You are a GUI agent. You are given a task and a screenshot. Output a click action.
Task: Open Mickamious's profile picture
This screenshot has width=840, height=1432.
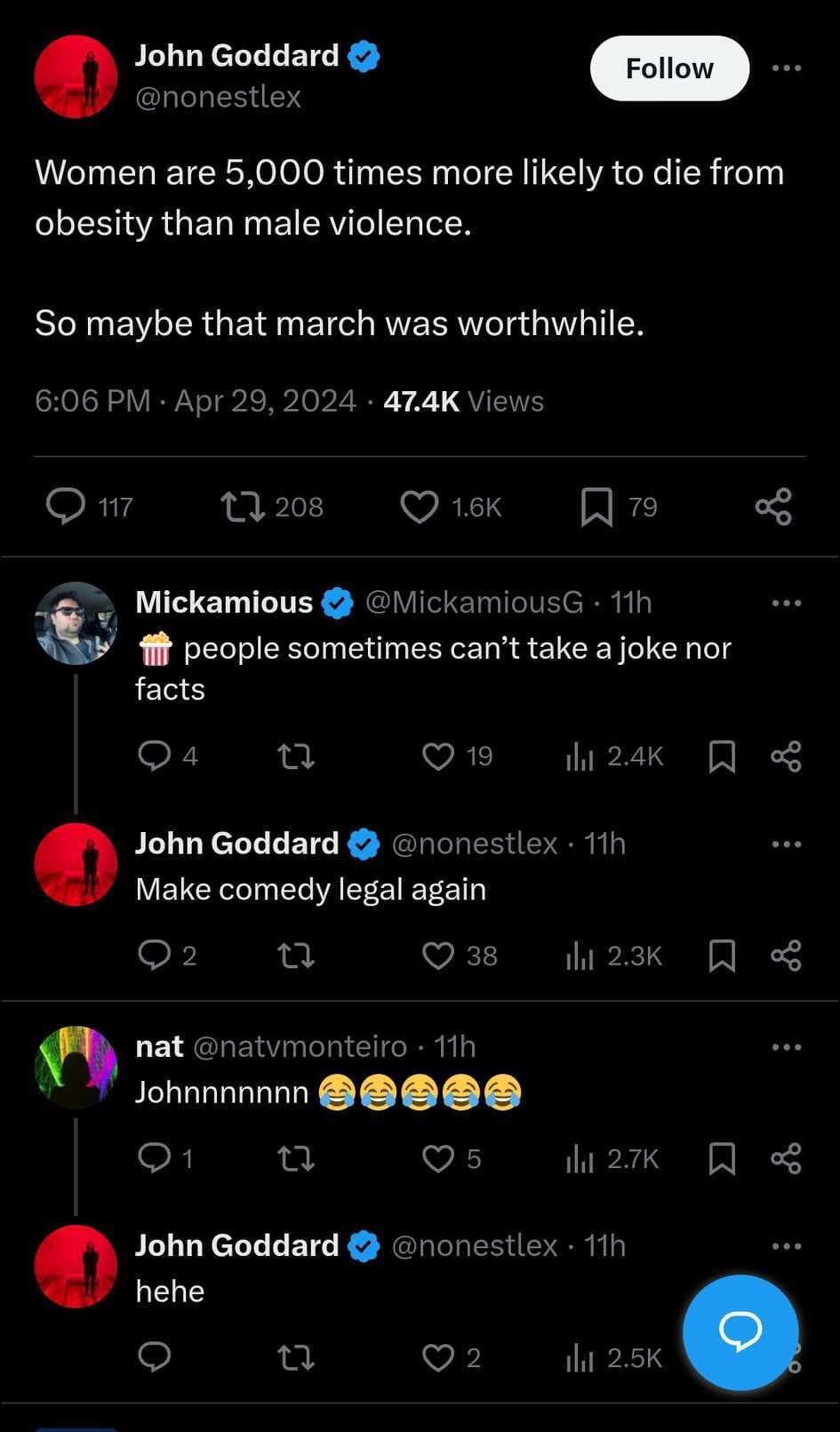click(76, 623)
